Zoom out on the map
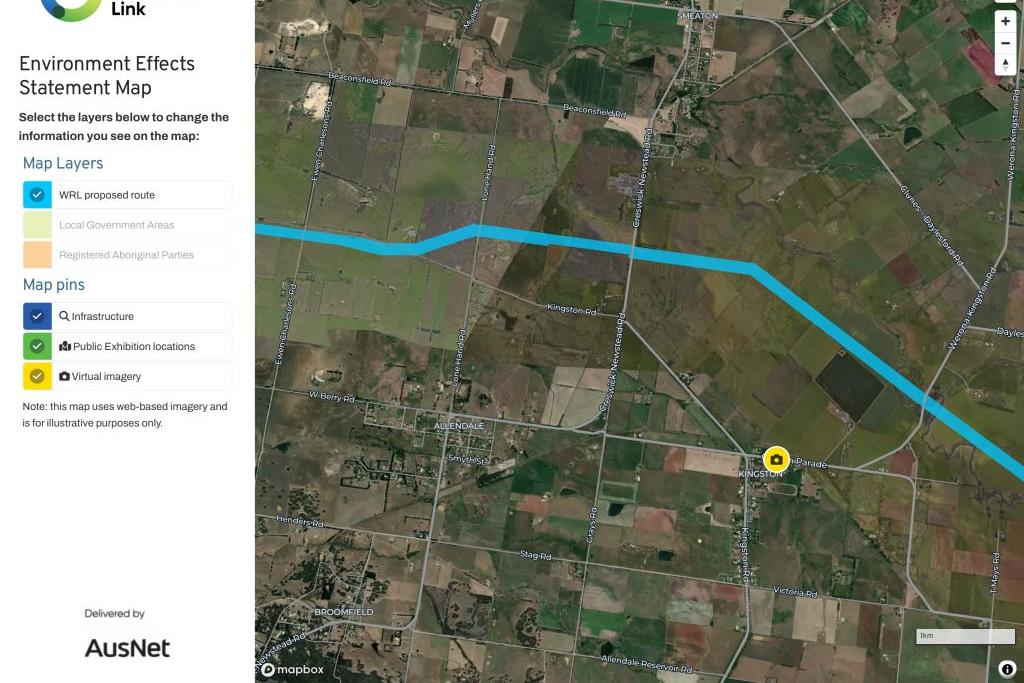 (x=1006, y=43)
